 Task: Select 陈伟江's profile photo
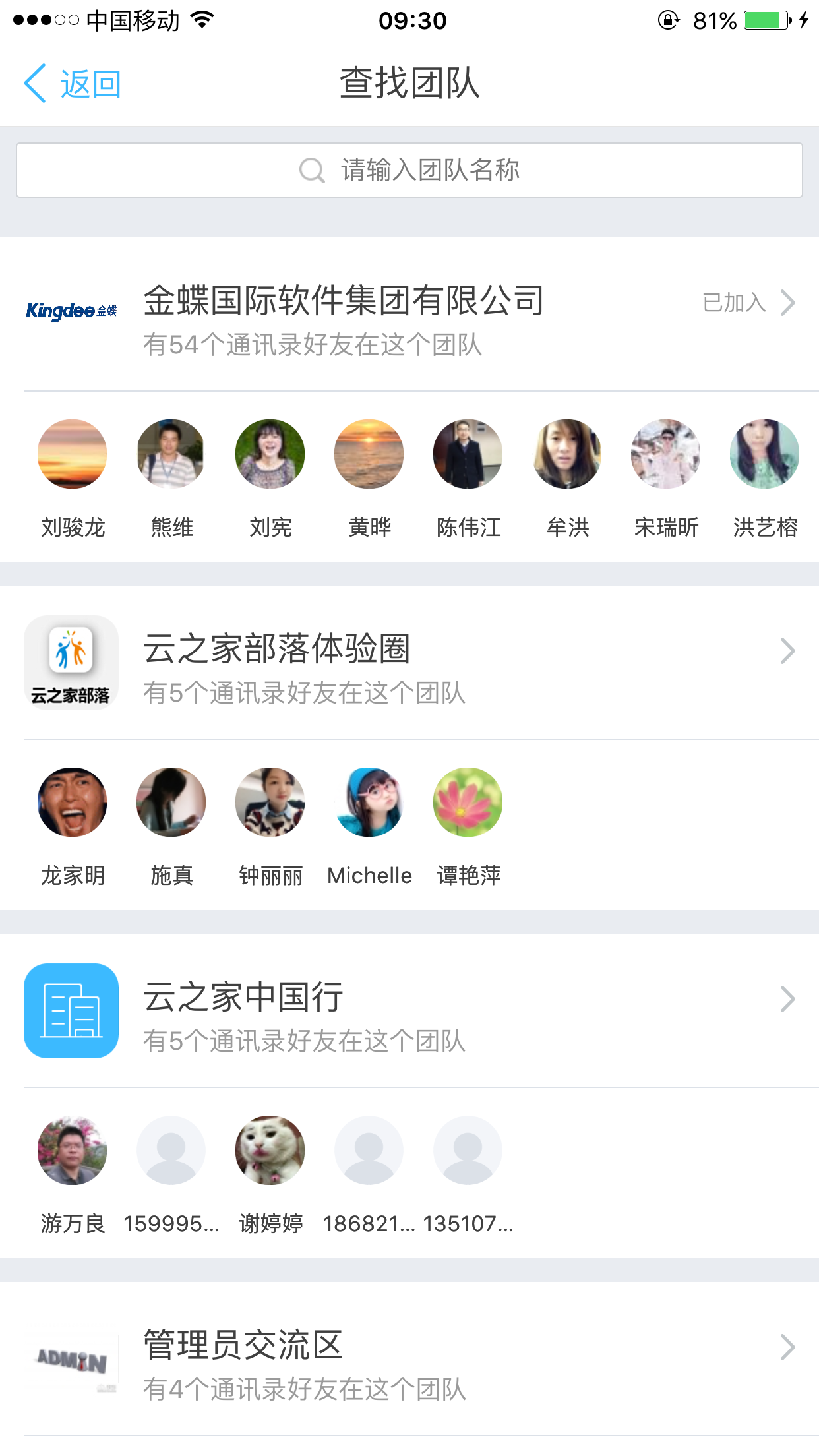[468, 454]
